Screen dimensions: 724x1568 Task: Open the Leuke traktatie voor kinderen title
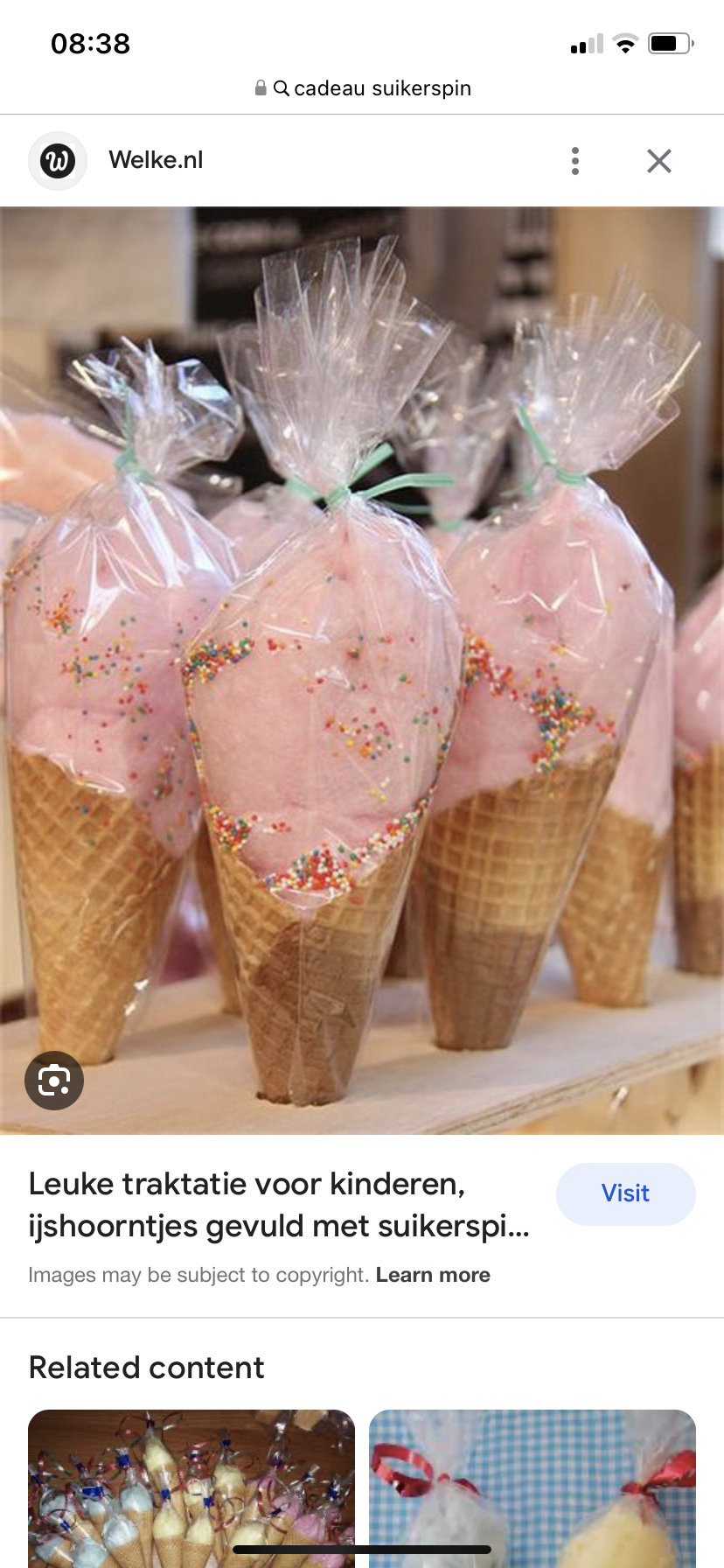[279, 1205]
